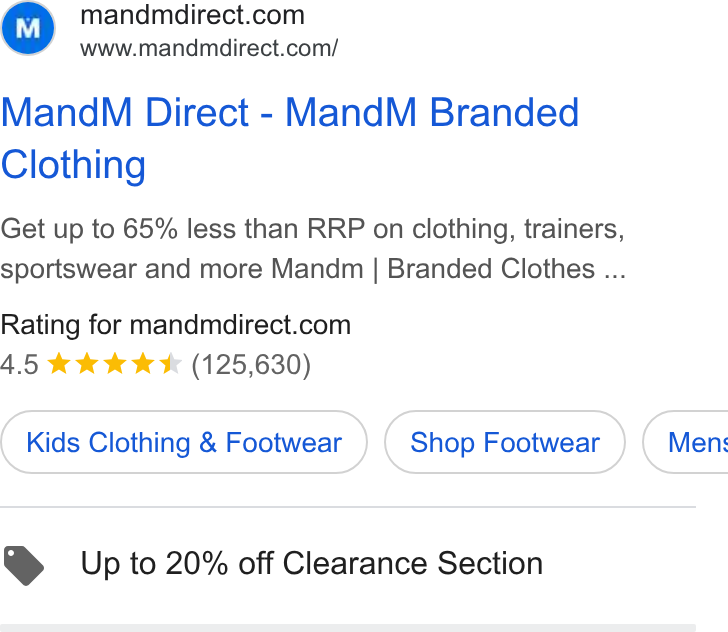Tap the partially visible Mens chip
This screenshot has width=728, height=632.
click(686, 442)
